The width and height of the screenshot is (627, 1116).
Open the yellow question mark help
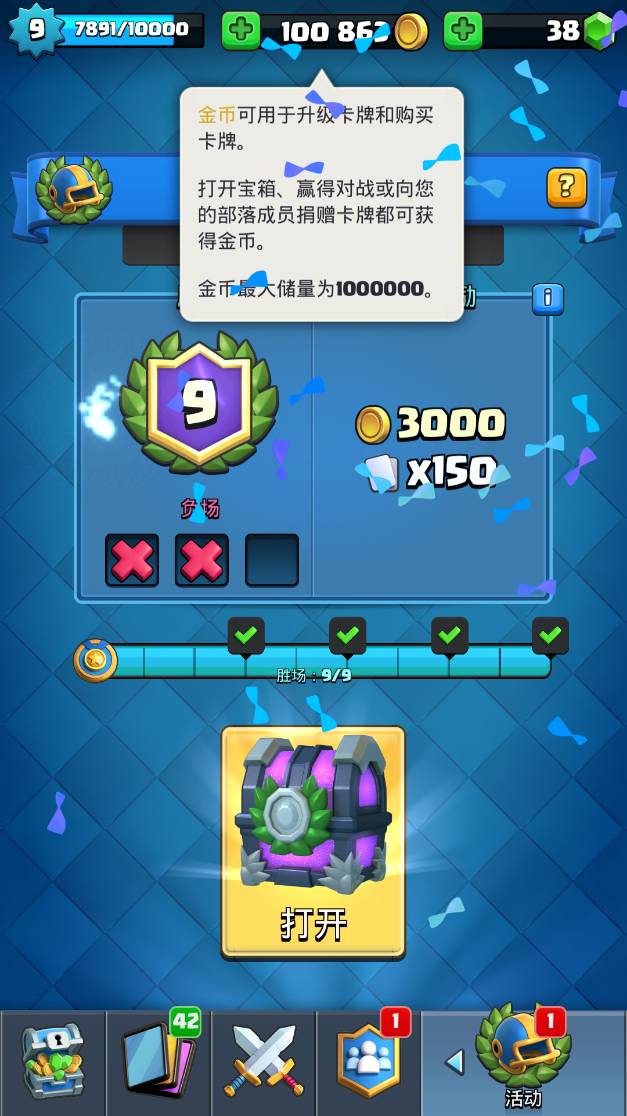click(x=566, y=186)
